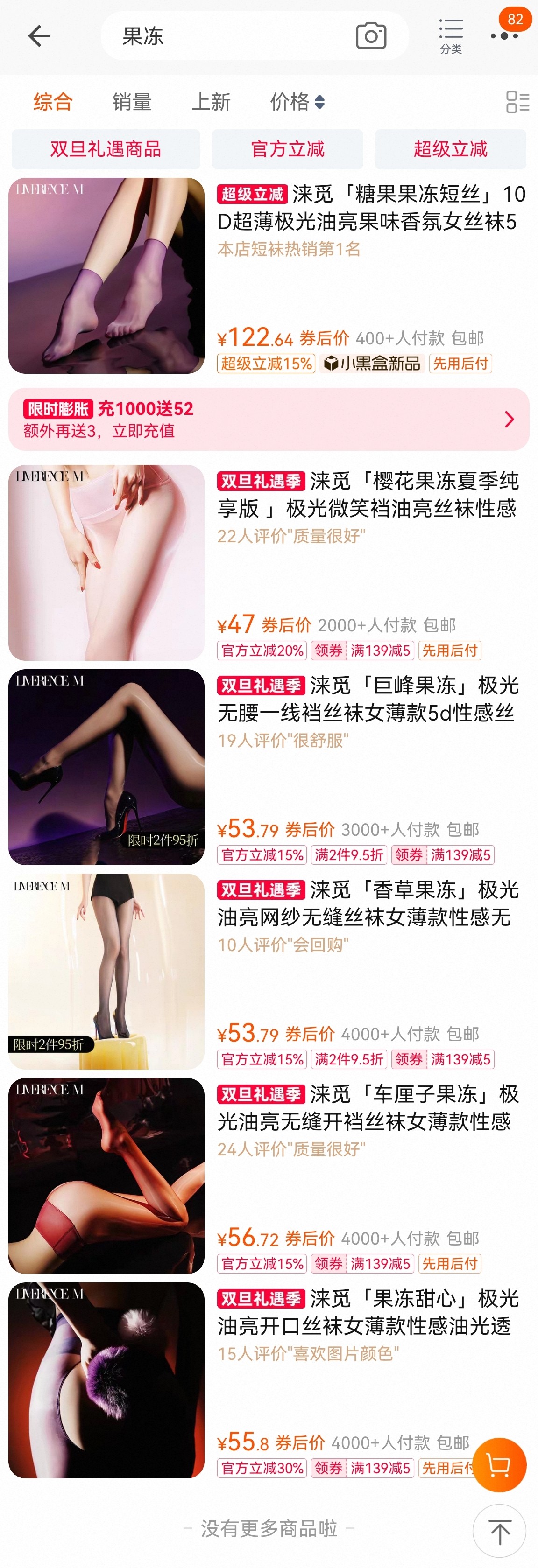Select the 综合 sorting tab
This screenshot has width=538, height=1568.
coord(53,102)
